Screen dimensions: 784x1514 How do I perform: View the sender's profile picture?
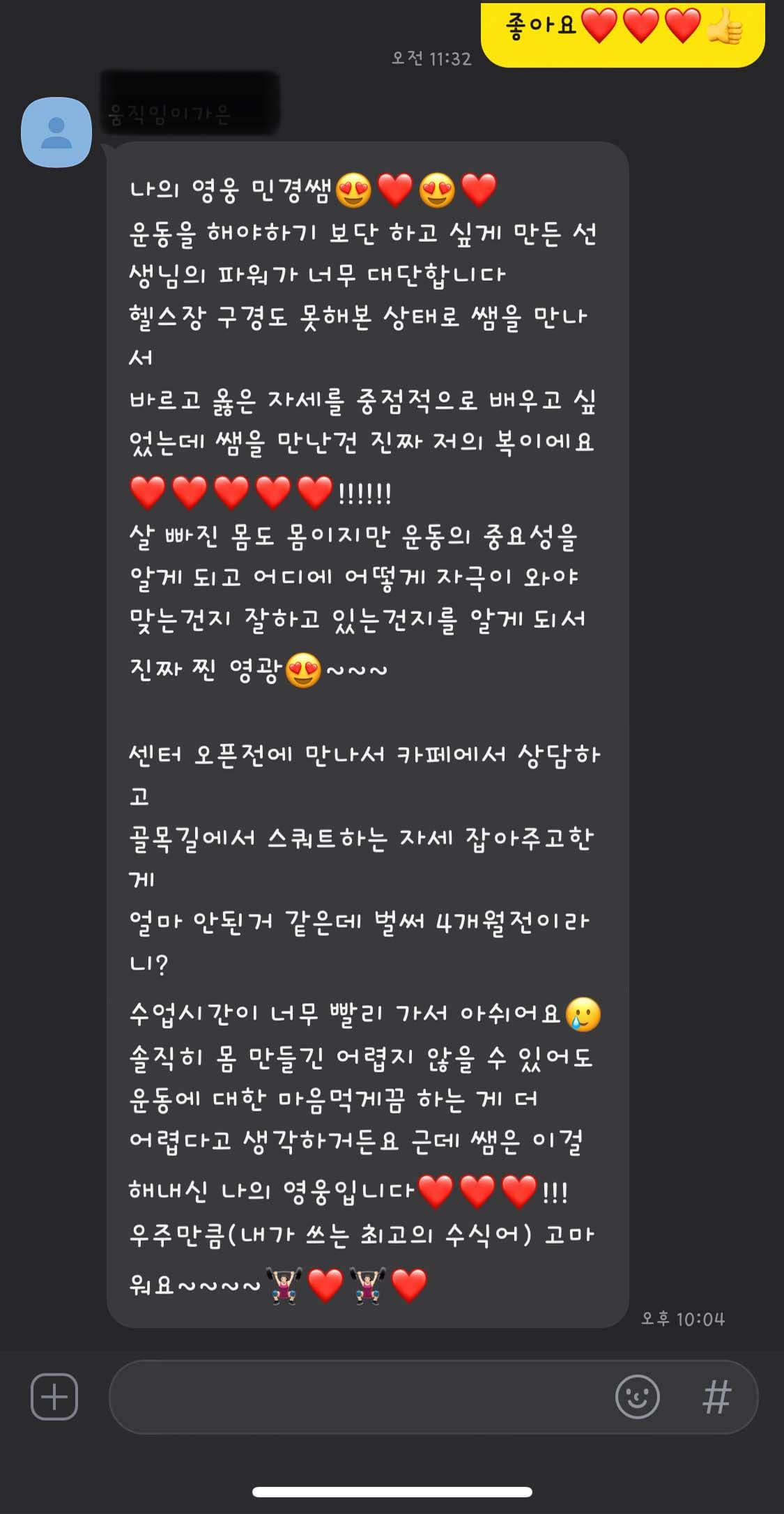[x=56, y=132]
